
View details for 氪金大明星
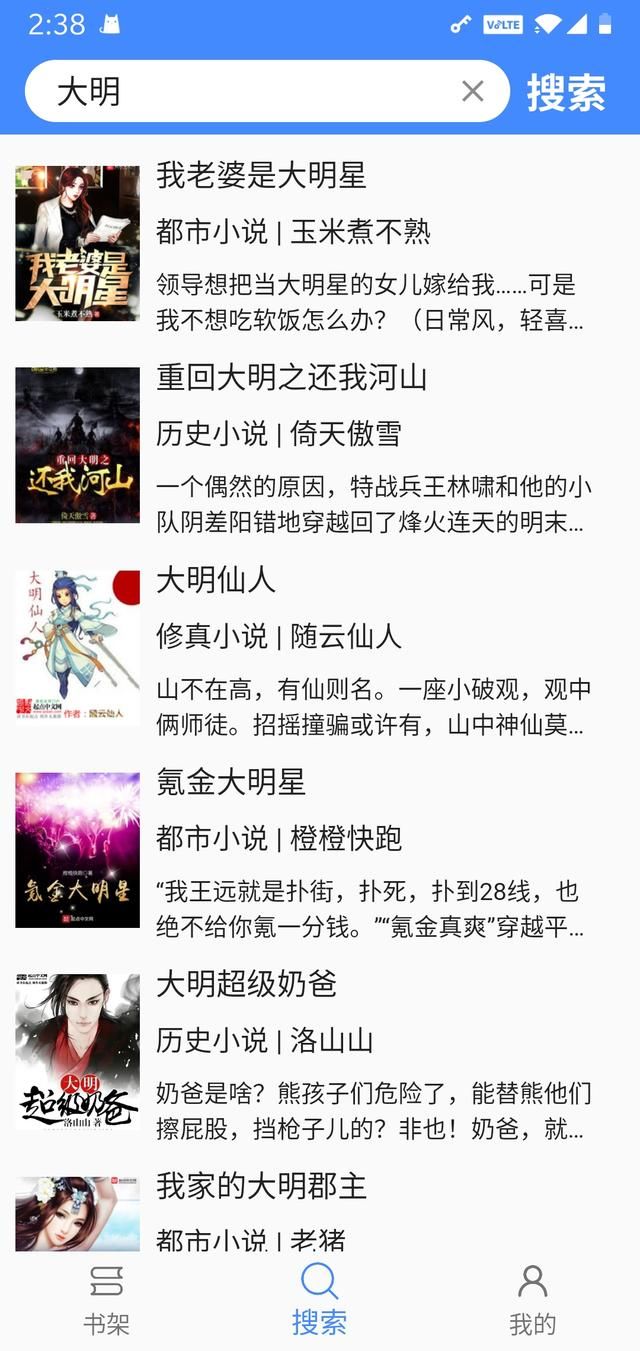pos(231,782)
